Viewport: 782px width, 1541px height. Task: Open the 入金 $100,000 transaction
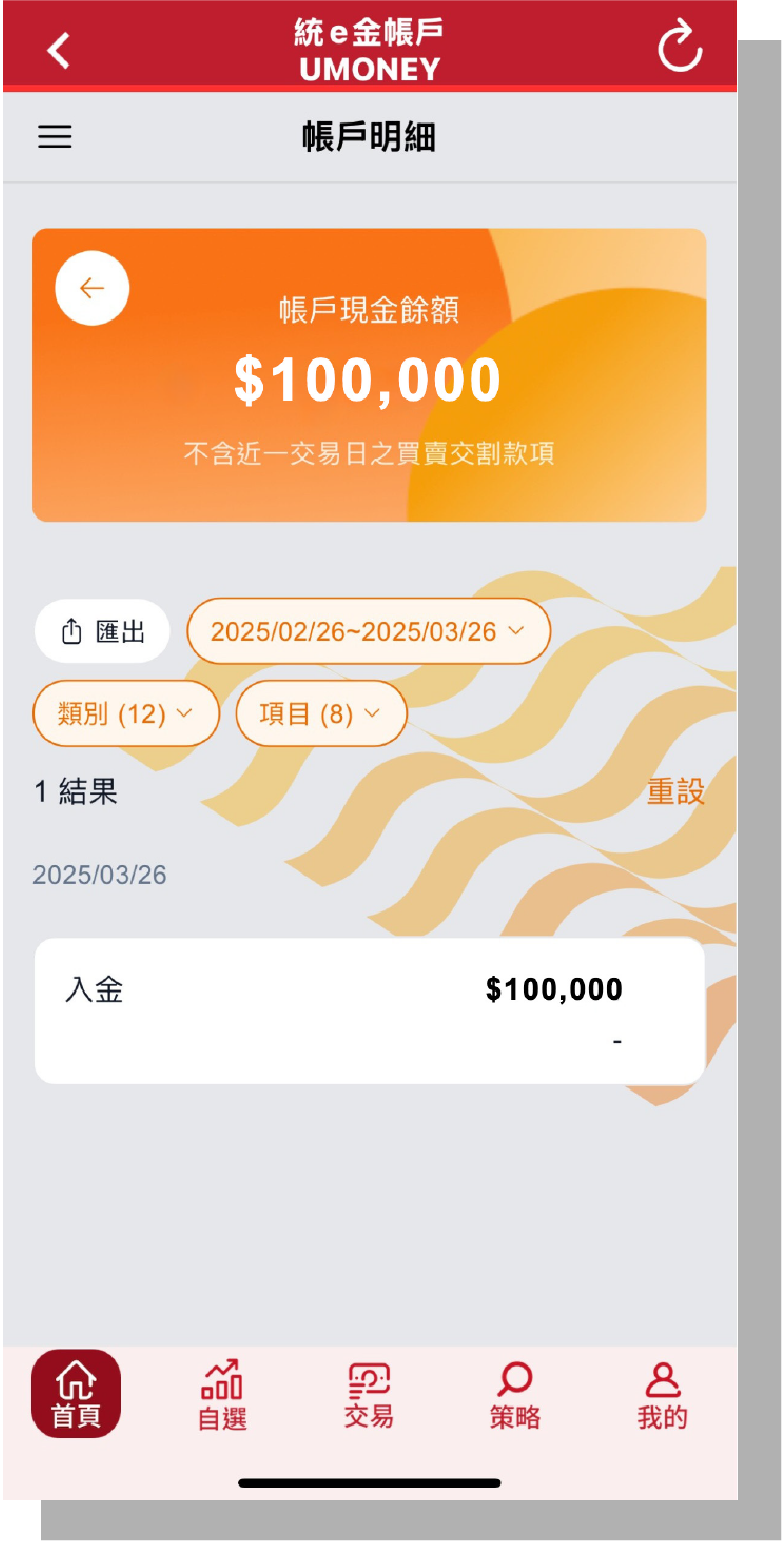369,1011
